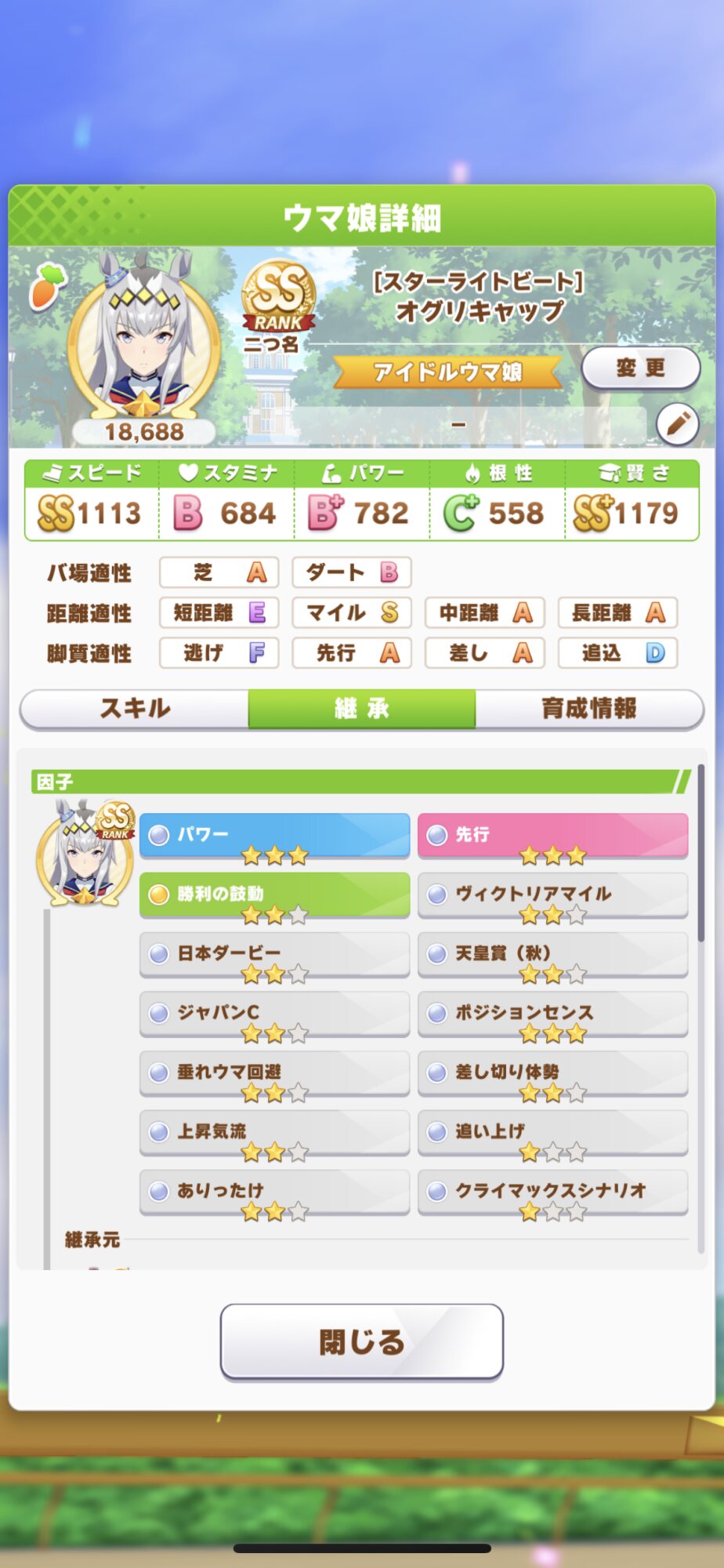Viewport: 724px width, 1568px height.
Task: Tap the パワー factor entry
Action: (274, 836)
